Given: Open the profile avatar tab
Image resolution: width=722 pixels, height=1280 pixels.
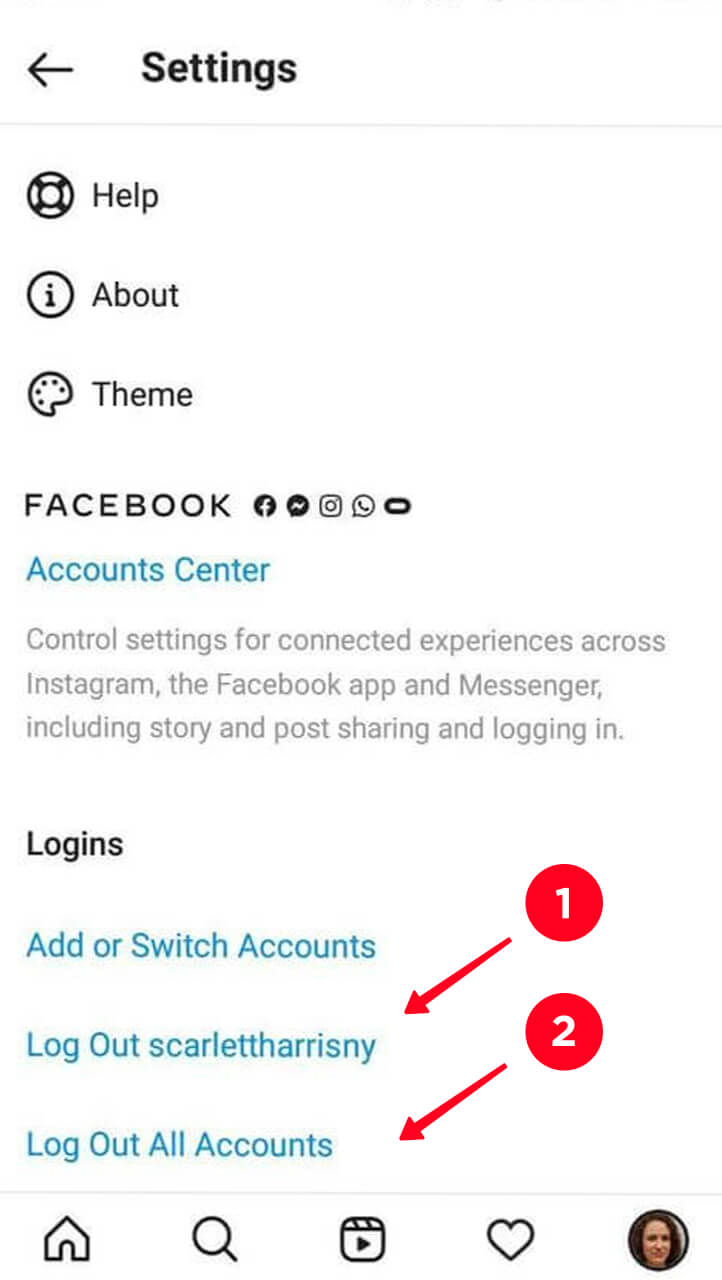Looking at the screenshot, I should pyautogui.click(x=657, y=1241).
